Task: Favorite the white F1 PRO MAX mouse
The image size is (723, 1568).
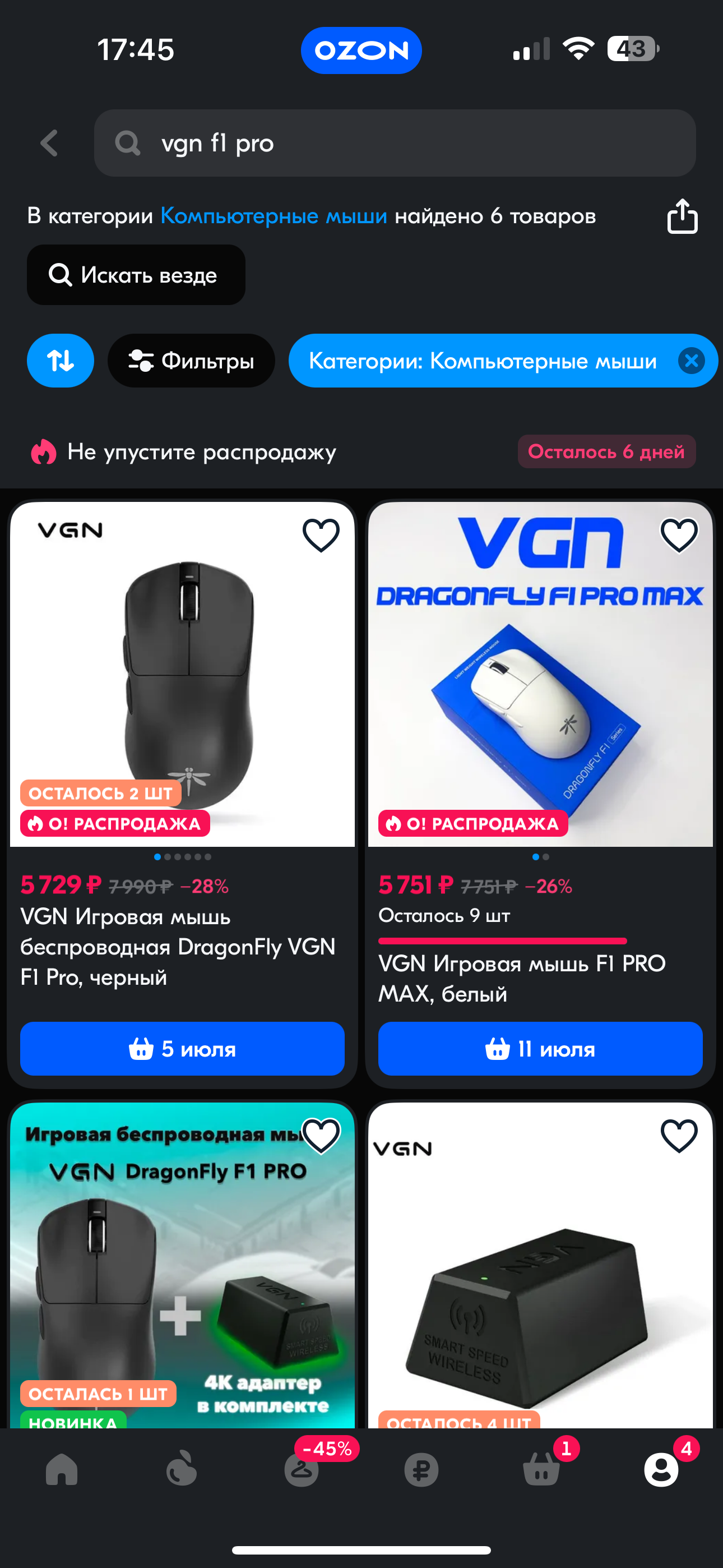Action: pos(679,535)
